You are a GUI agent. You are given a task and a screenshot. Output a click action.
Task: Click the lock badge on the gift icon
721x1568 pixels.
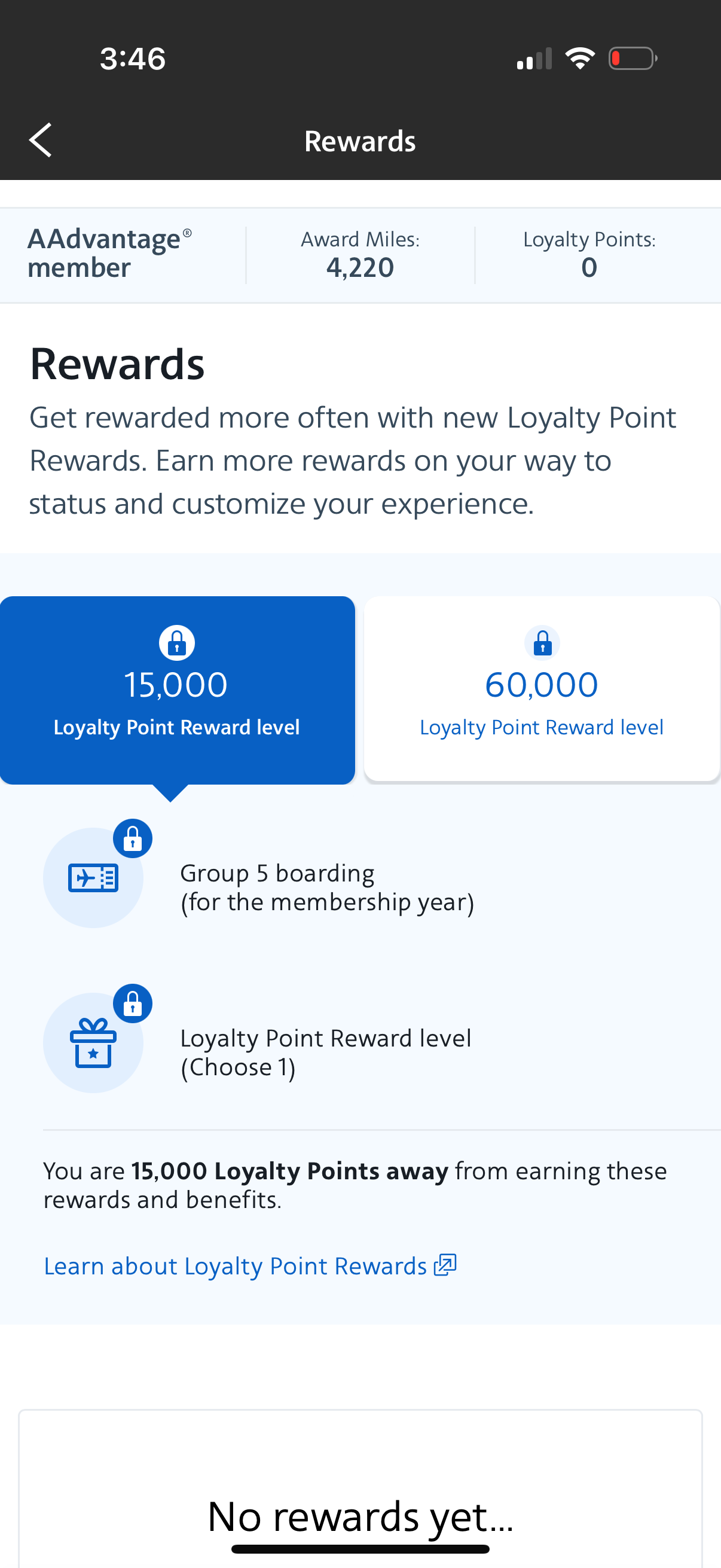[133, 1003]
